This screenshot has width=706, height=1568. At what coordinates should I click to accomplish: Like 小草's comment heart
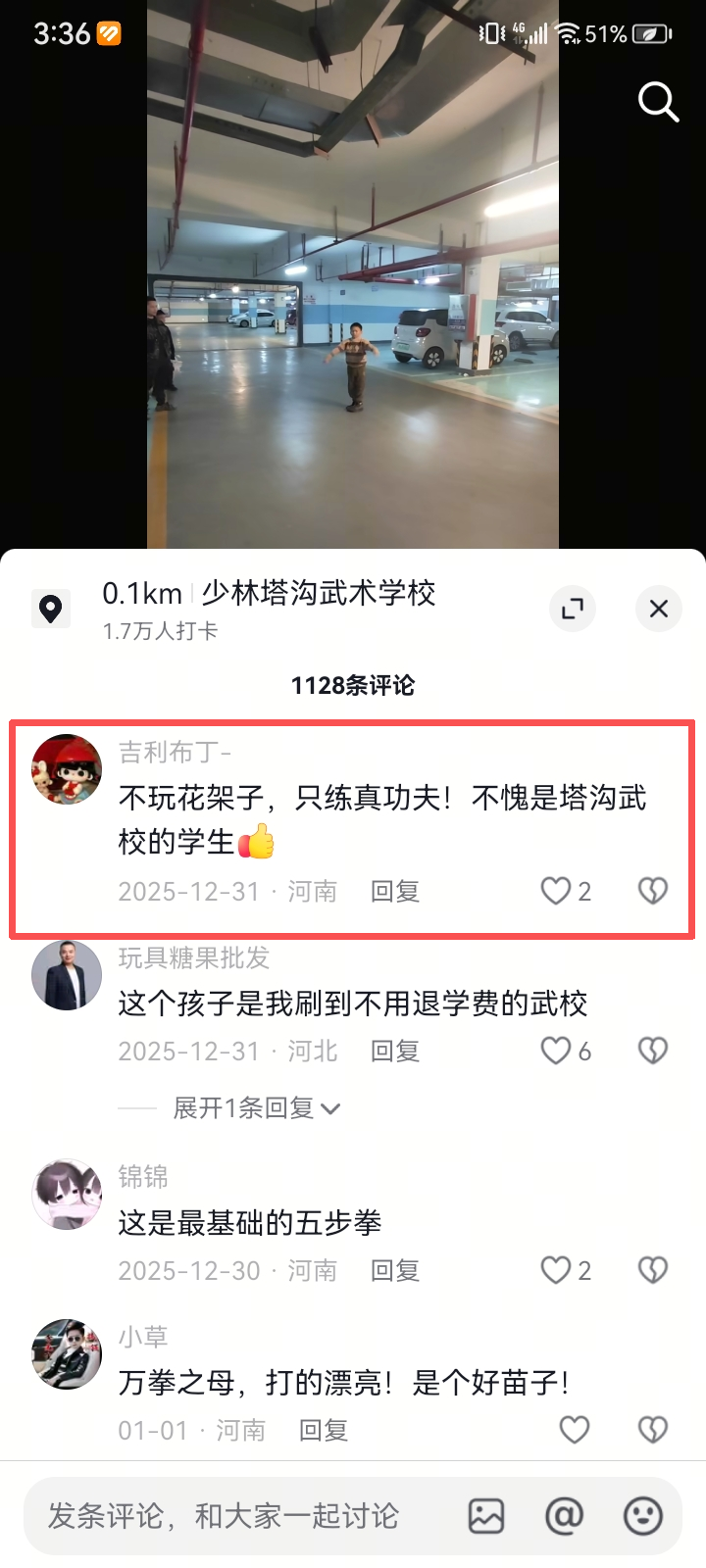574,1429
